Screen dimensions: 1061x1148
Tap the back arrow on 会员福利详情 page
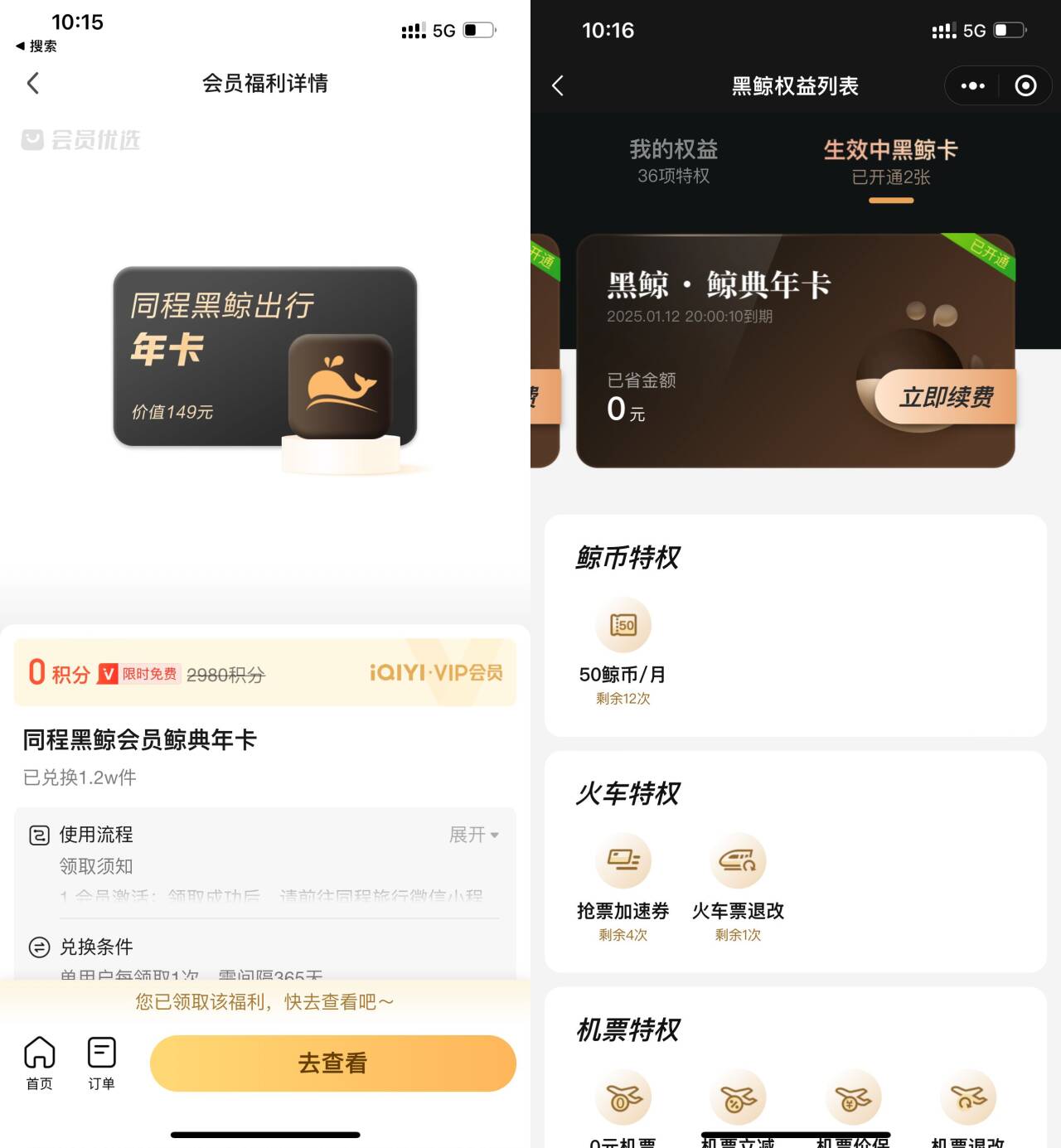tap(33, 84)
